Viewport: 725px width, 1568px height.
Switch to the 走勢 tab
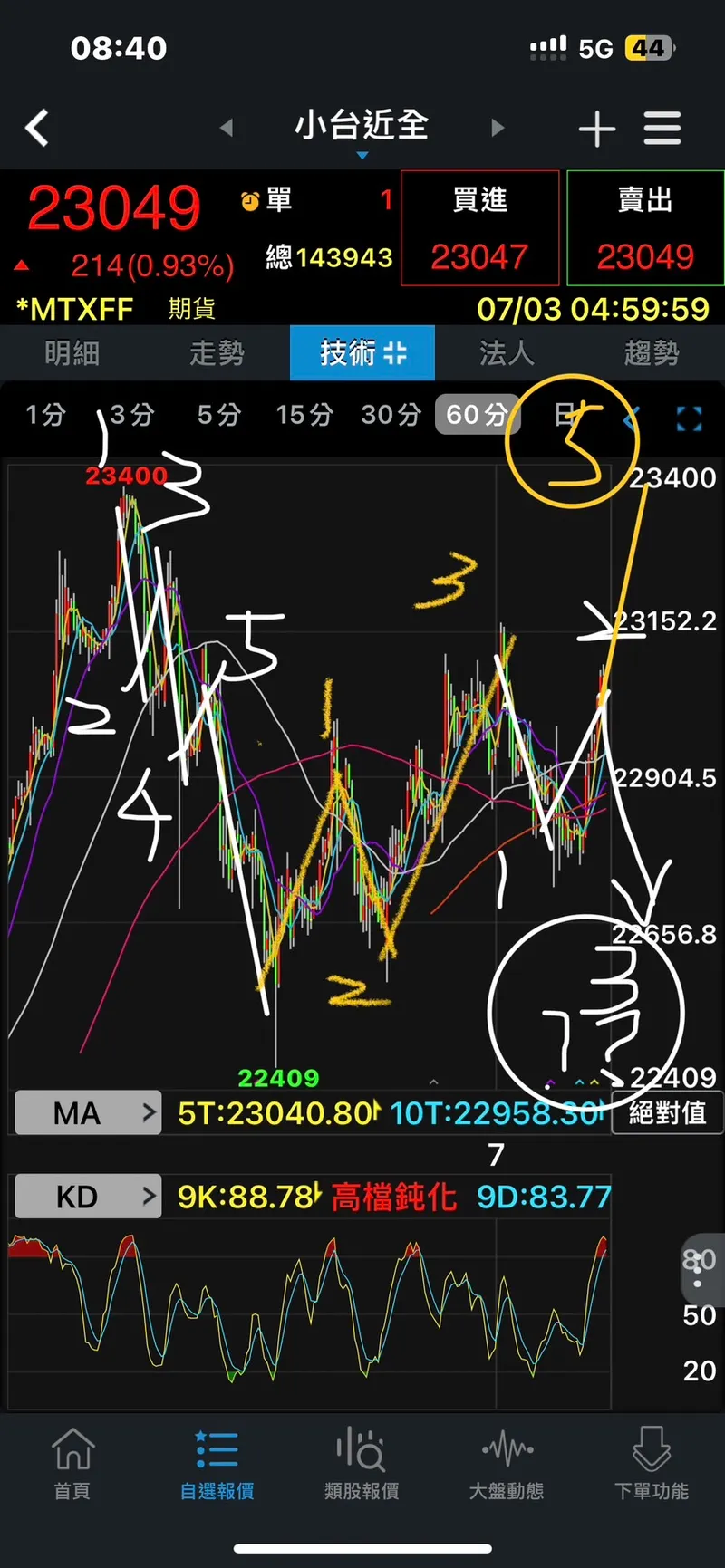tap(217, 353)
